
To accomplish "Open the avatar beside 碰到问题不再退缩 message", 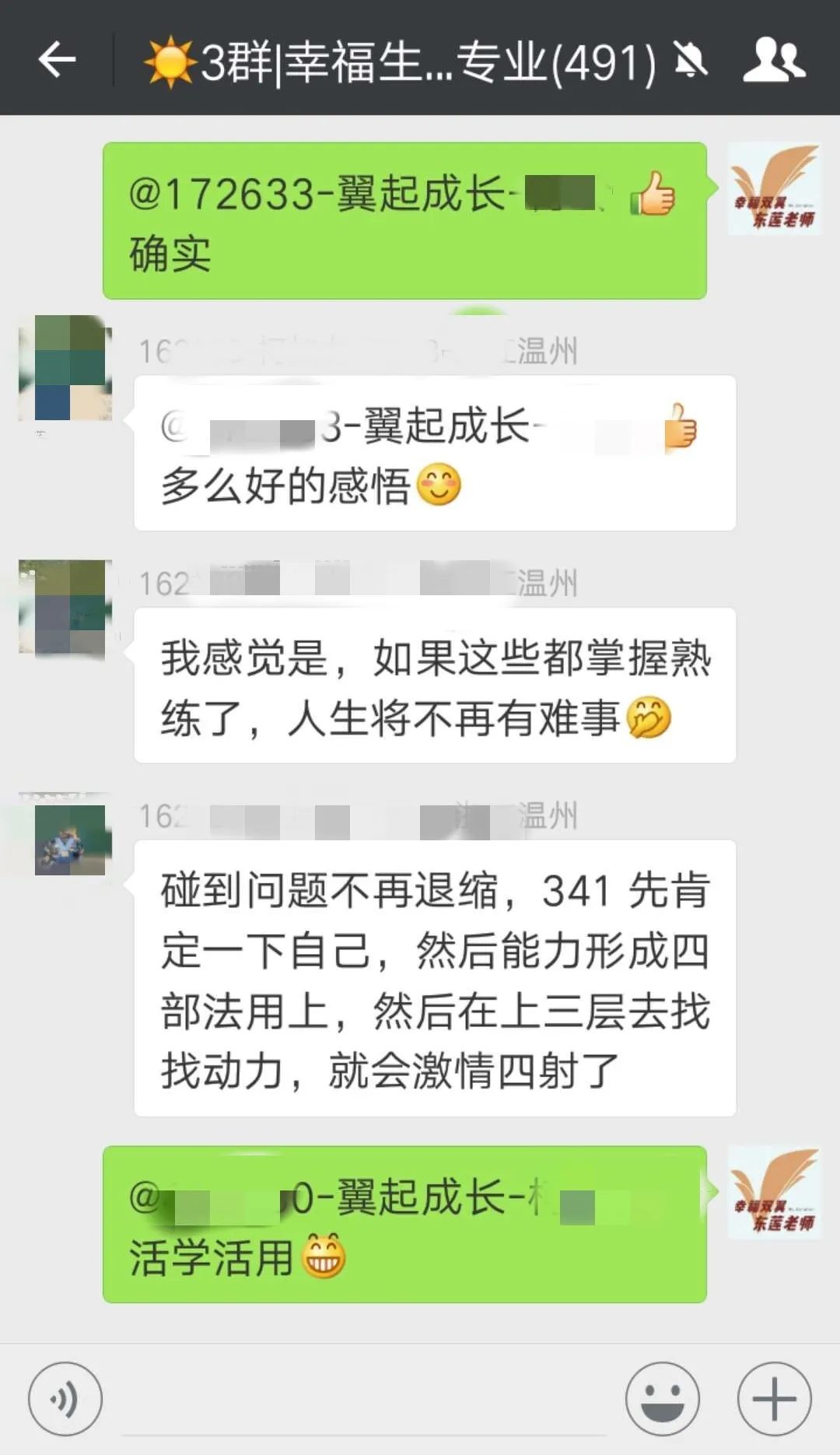I will pyautogui.click(x=68, y=839).
